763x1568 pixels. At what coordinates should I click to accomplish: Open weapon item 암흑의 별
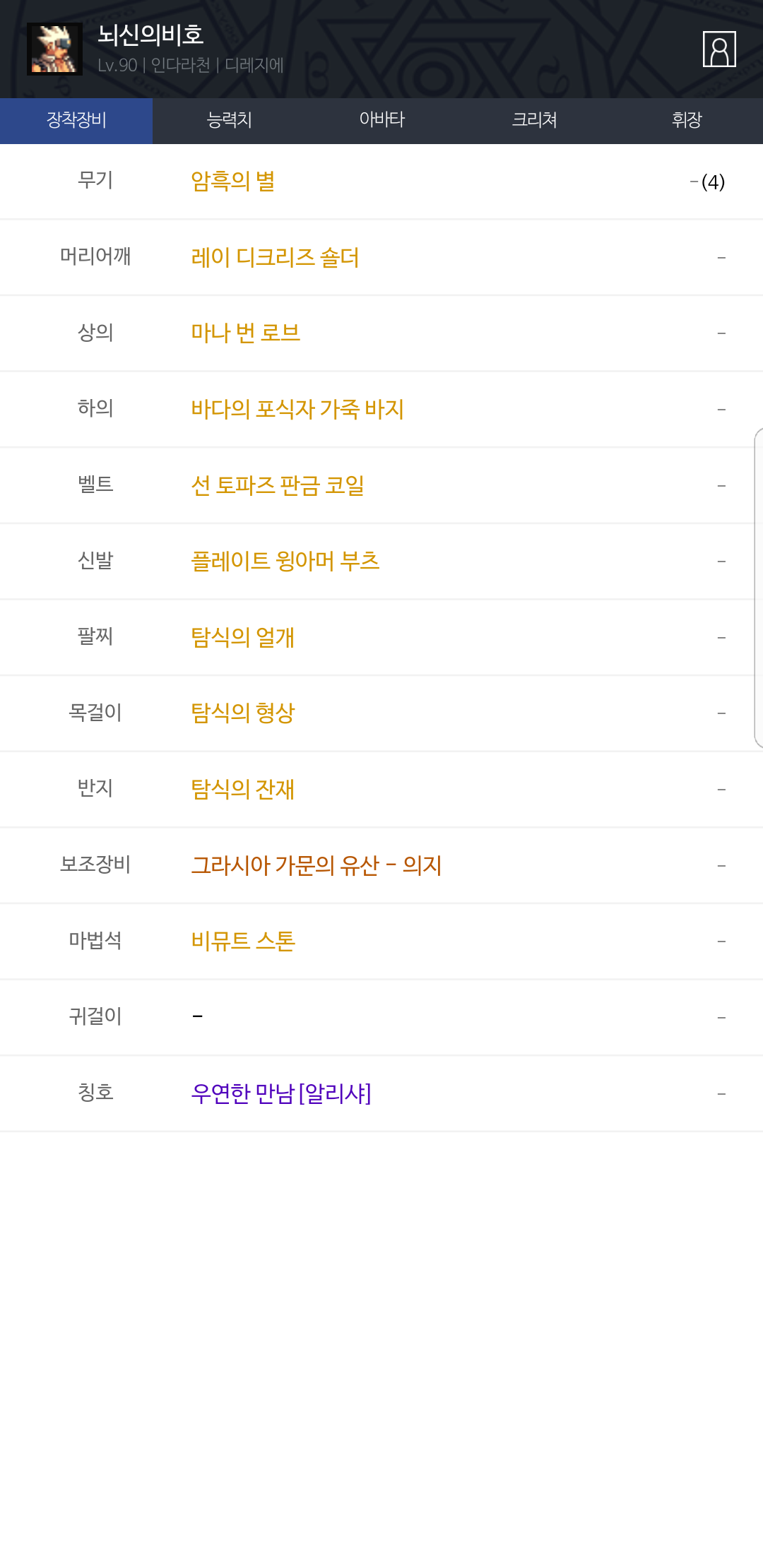pos(233,182)
